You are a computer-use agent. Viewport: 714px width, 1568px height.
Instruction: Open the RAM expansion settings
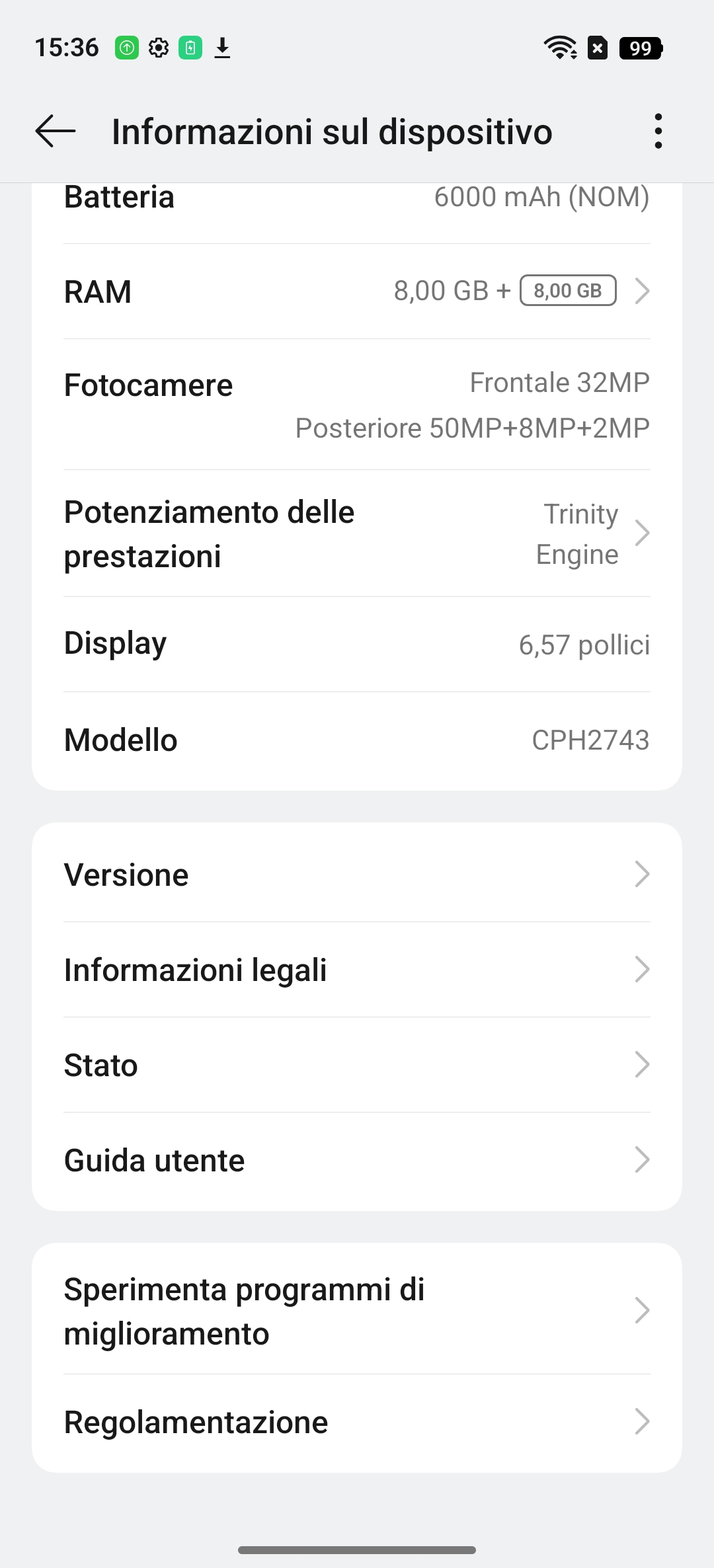pos(357,291)
